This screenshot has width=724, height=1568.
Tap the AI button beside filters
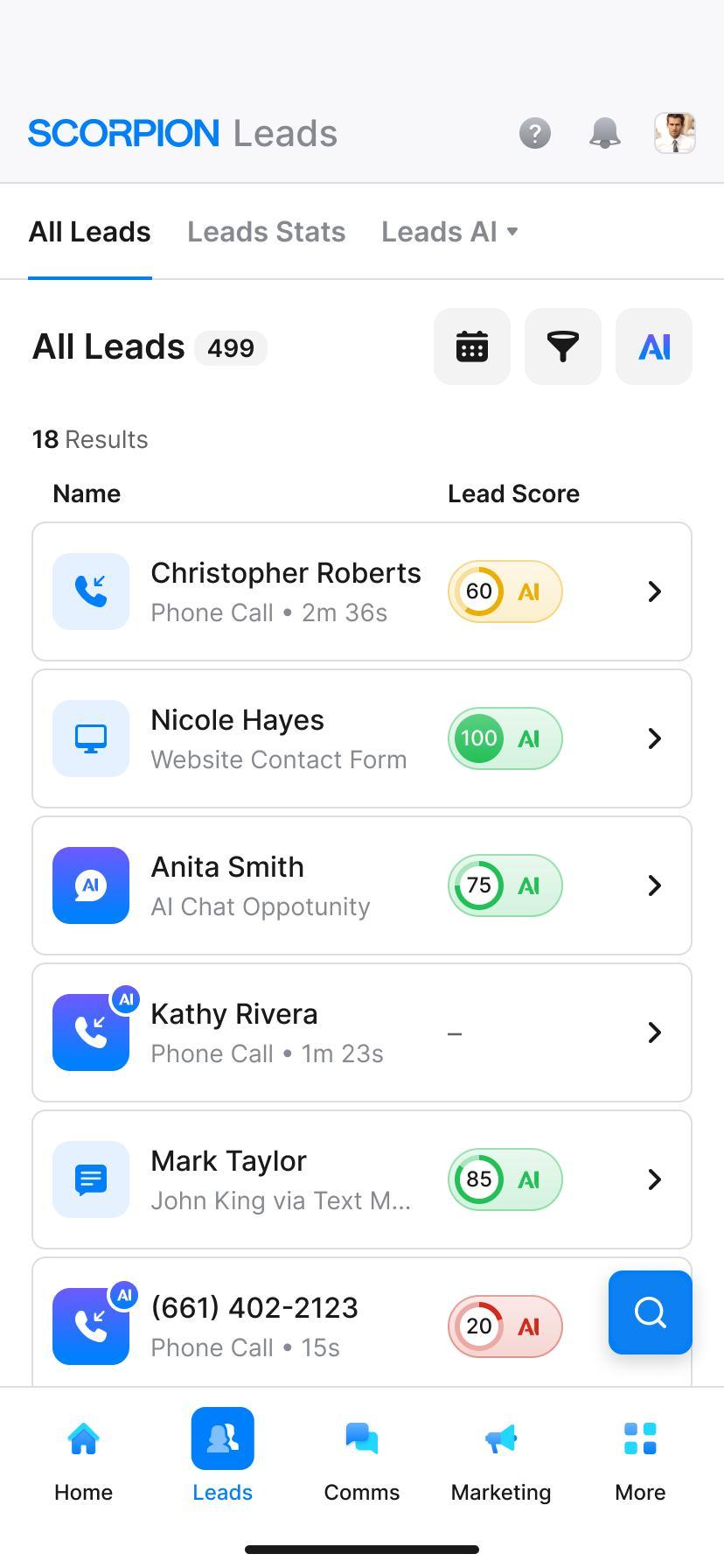pyautogui.click(x=653, y=346)
